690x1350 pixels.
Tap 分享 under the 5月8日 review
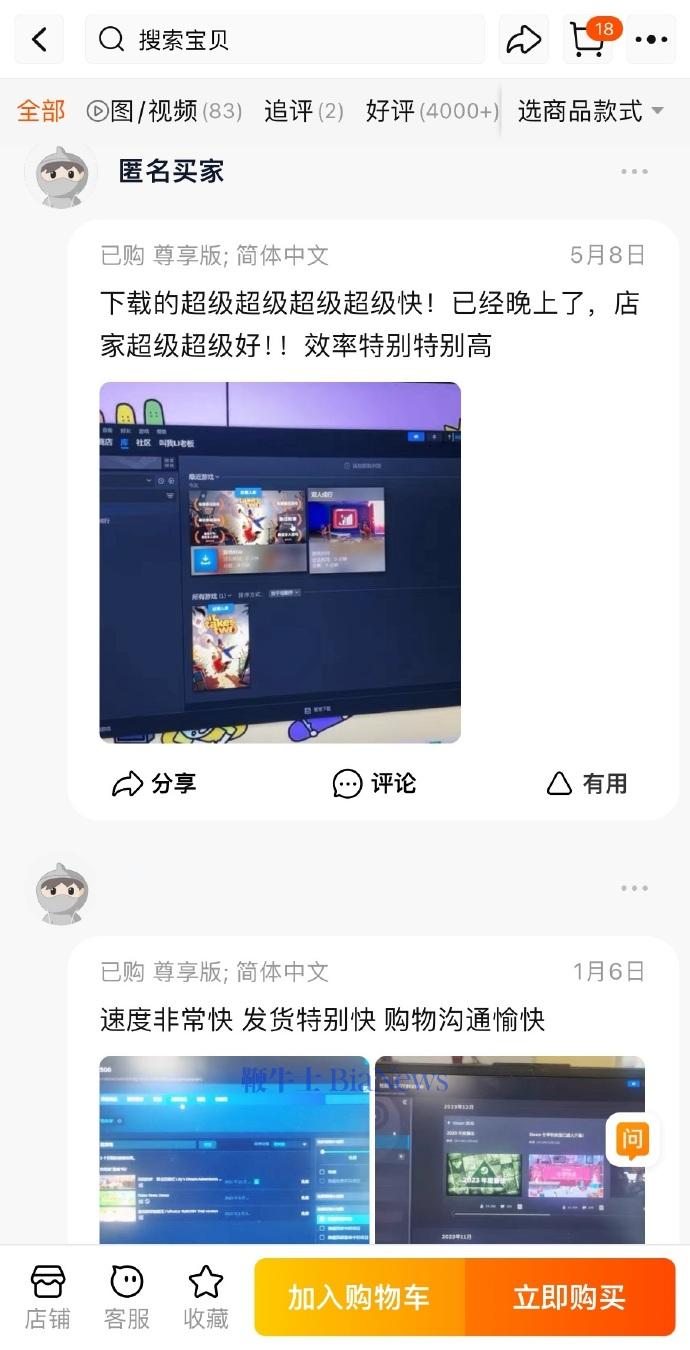click(x=153, y=784)
